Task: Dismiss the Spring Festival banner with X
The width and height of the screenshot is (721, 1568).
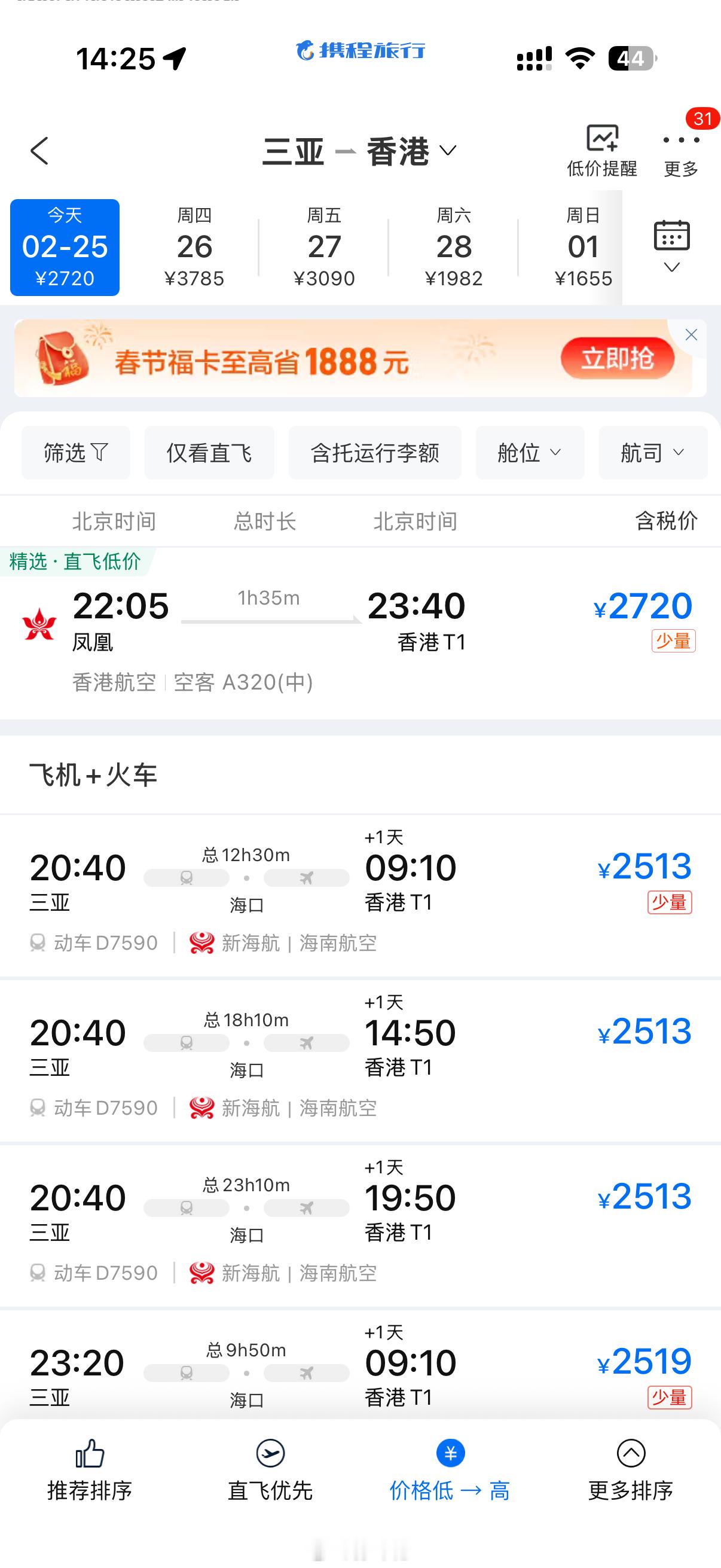Action: tap(691, 335)
